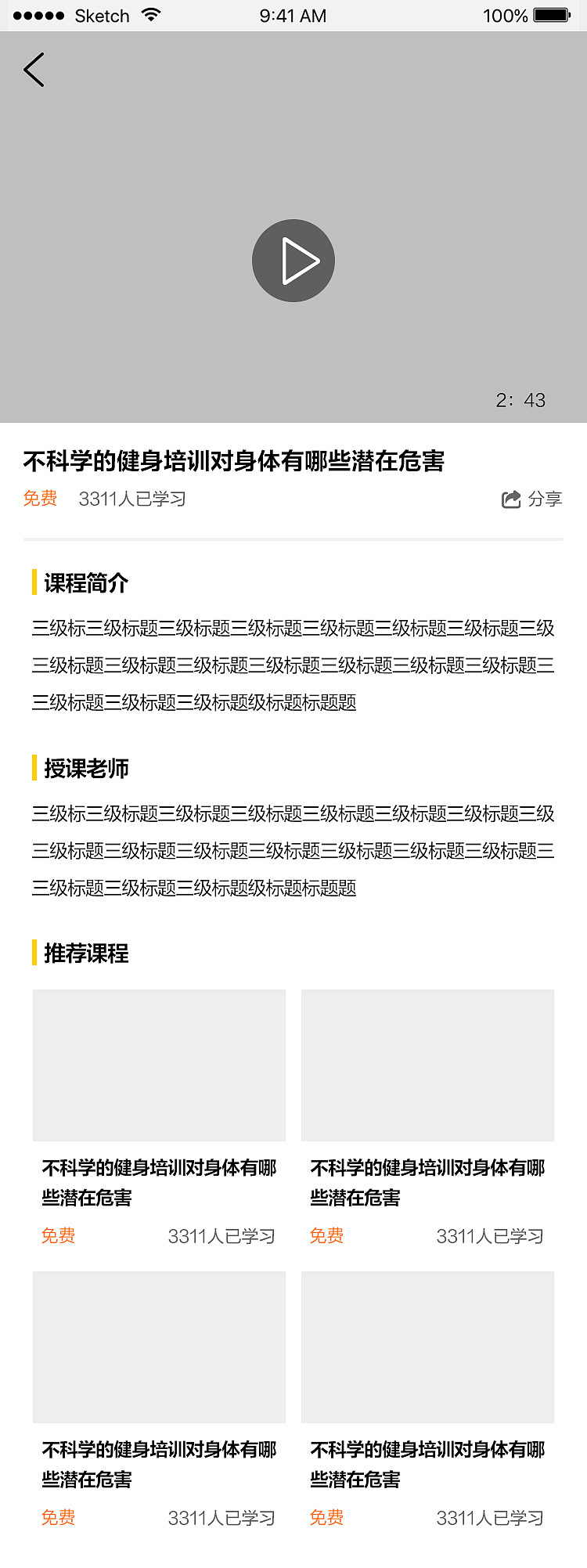Tap the back arrow to return
This screenshot has height=1568, width=587.
33,70
